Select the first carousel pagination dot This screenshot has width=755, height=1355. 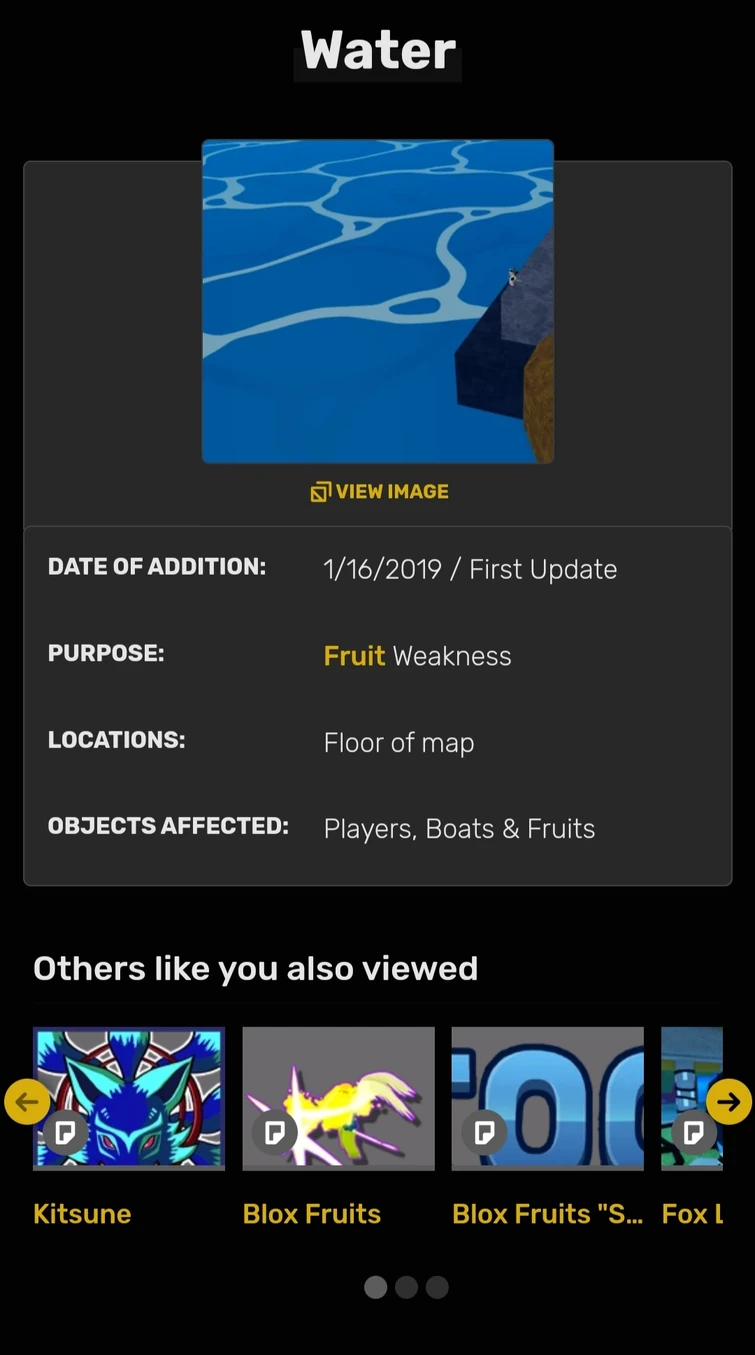[375, 1288]
